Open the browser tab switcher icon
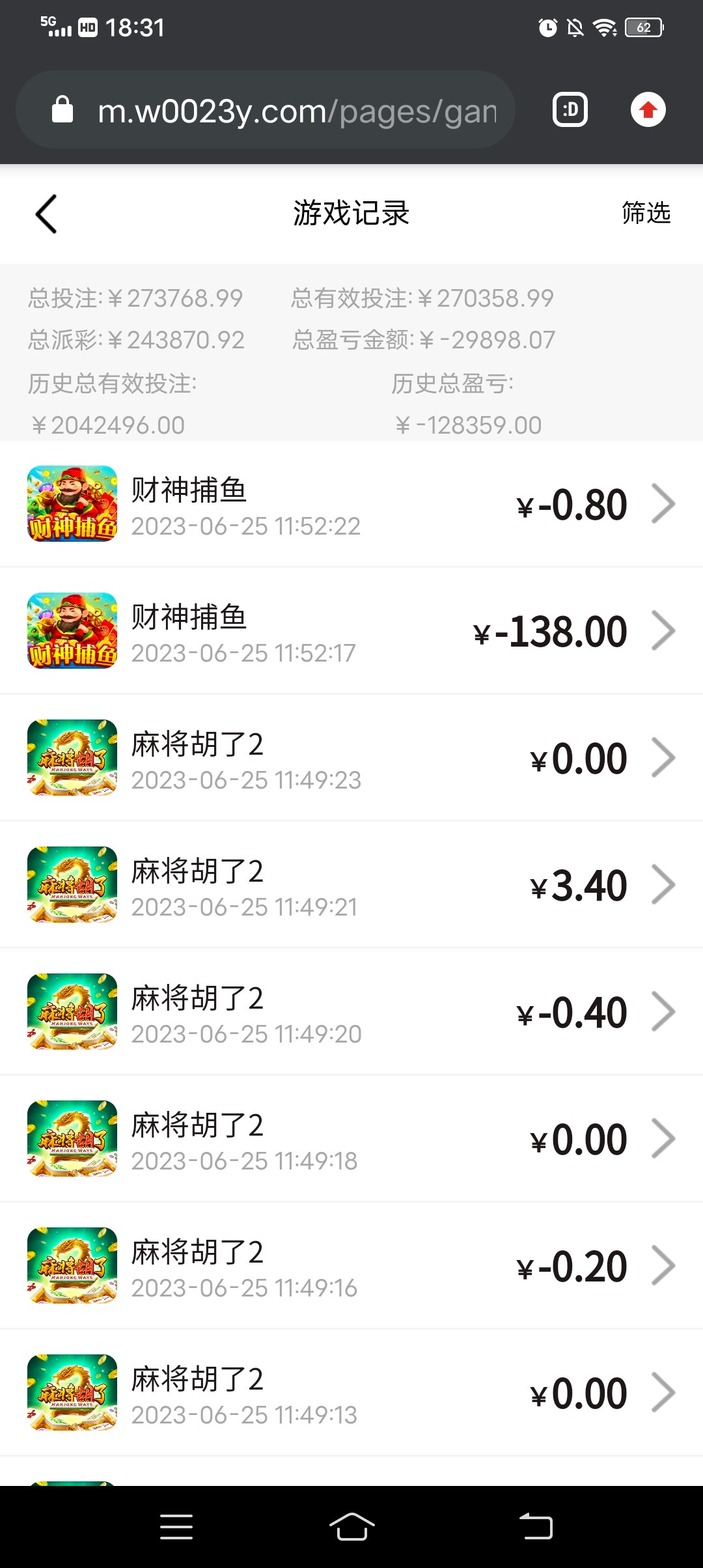703x1568 pixels. [569, 109]
